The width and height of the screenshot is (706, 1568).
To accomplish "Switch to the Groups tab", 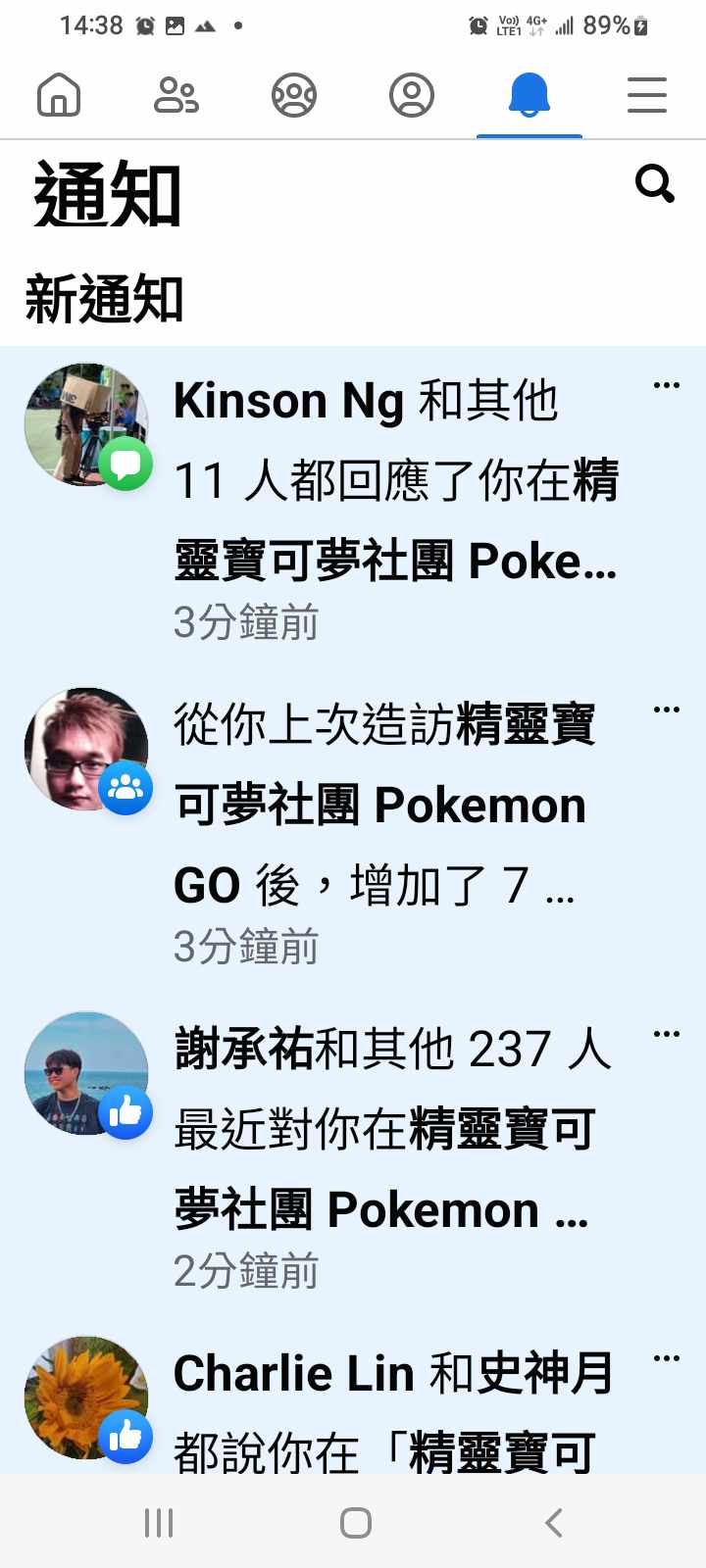I will (x=294, y=96).
